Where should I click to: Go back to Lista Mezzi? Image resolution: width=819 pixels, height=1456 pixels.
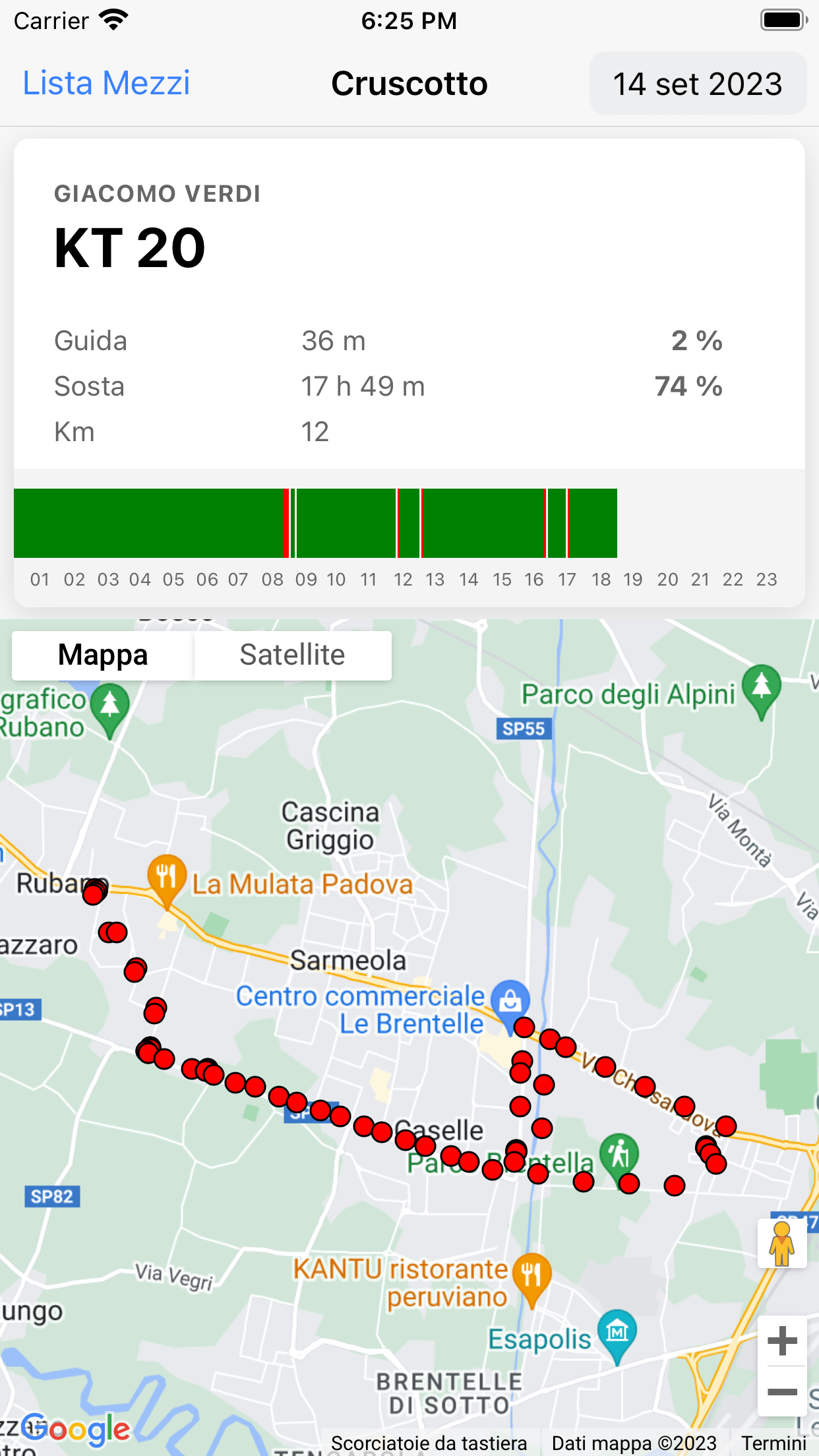coord(106,83)
